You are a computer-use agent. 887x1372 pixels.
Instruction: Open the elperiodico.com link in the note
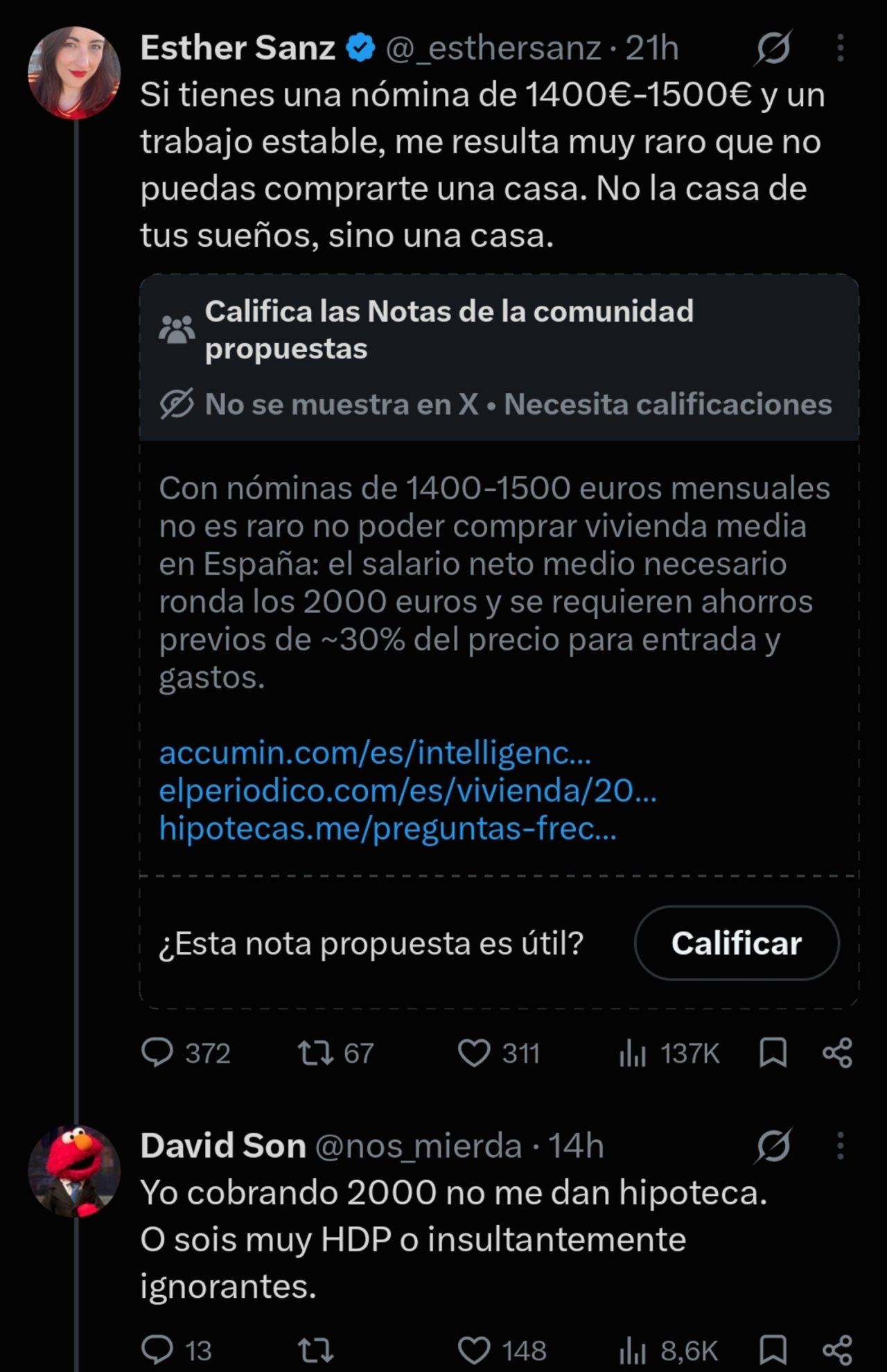(407, 790)
